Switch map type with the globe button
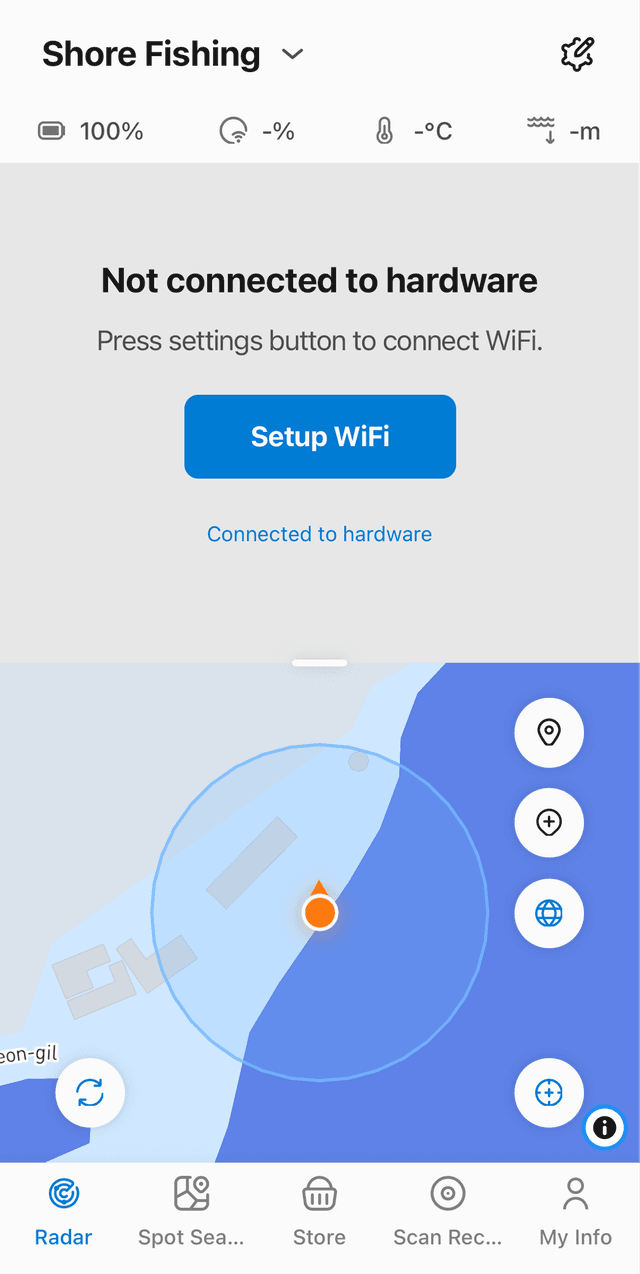The width and height of the screenshot is (640, 1274). 548,913
